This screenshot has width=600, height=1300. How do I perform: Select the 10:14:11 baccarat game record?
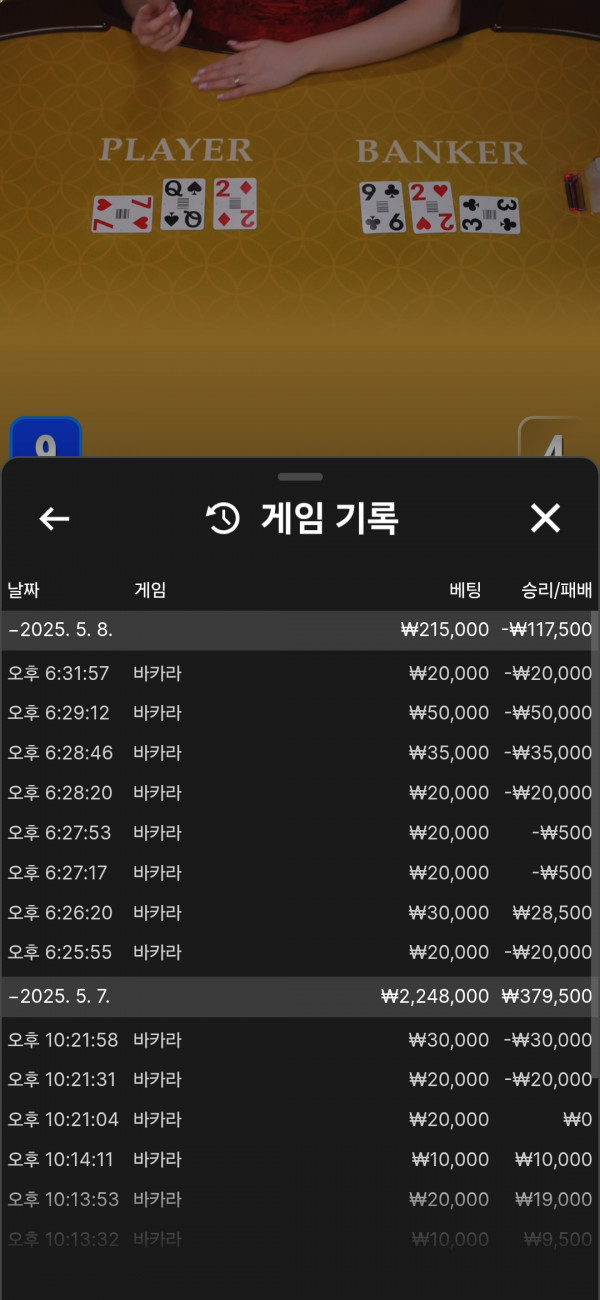tap(300, 1160)
